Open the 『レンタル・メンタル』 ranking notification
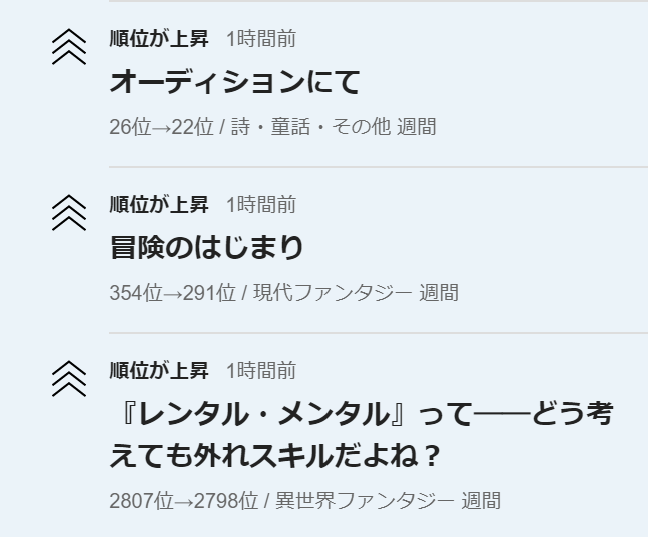 pos(360,434)
